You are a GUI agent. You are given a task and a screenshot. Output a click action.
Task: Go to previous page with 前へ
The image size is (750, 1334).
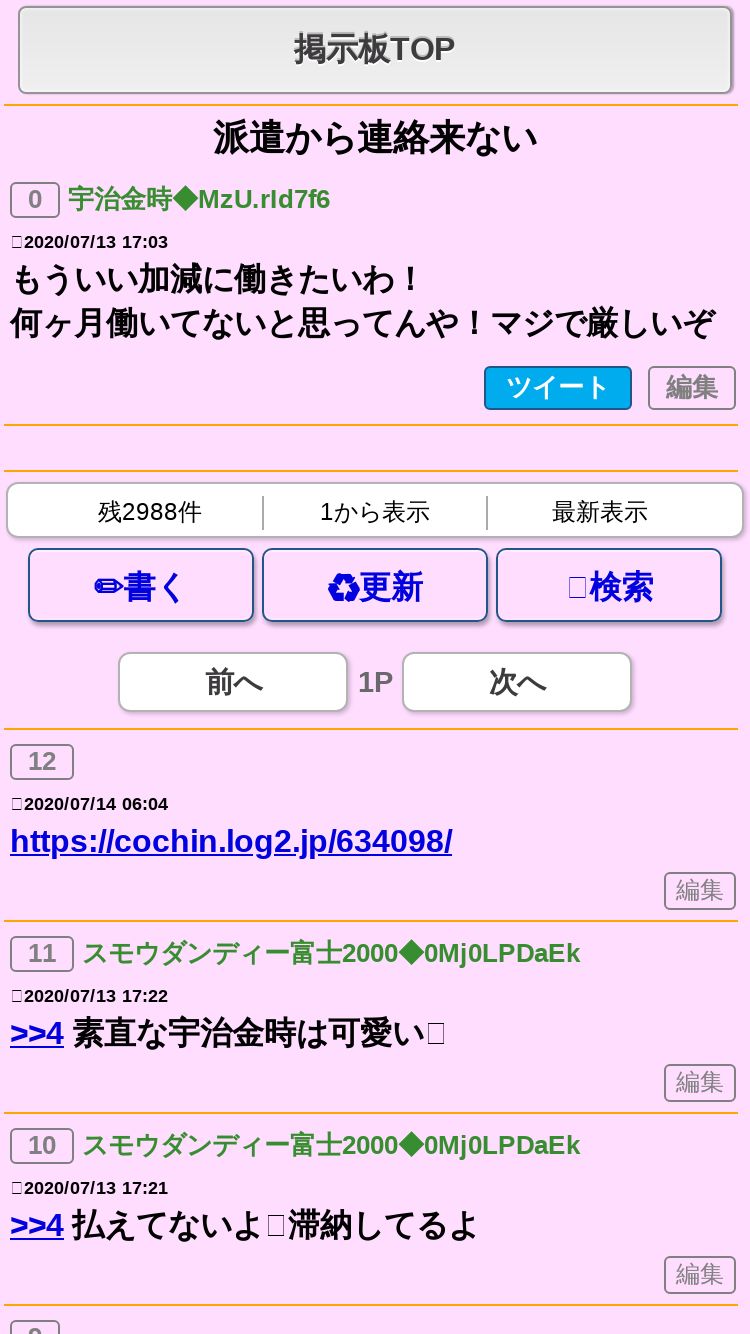tap(233, 682)
